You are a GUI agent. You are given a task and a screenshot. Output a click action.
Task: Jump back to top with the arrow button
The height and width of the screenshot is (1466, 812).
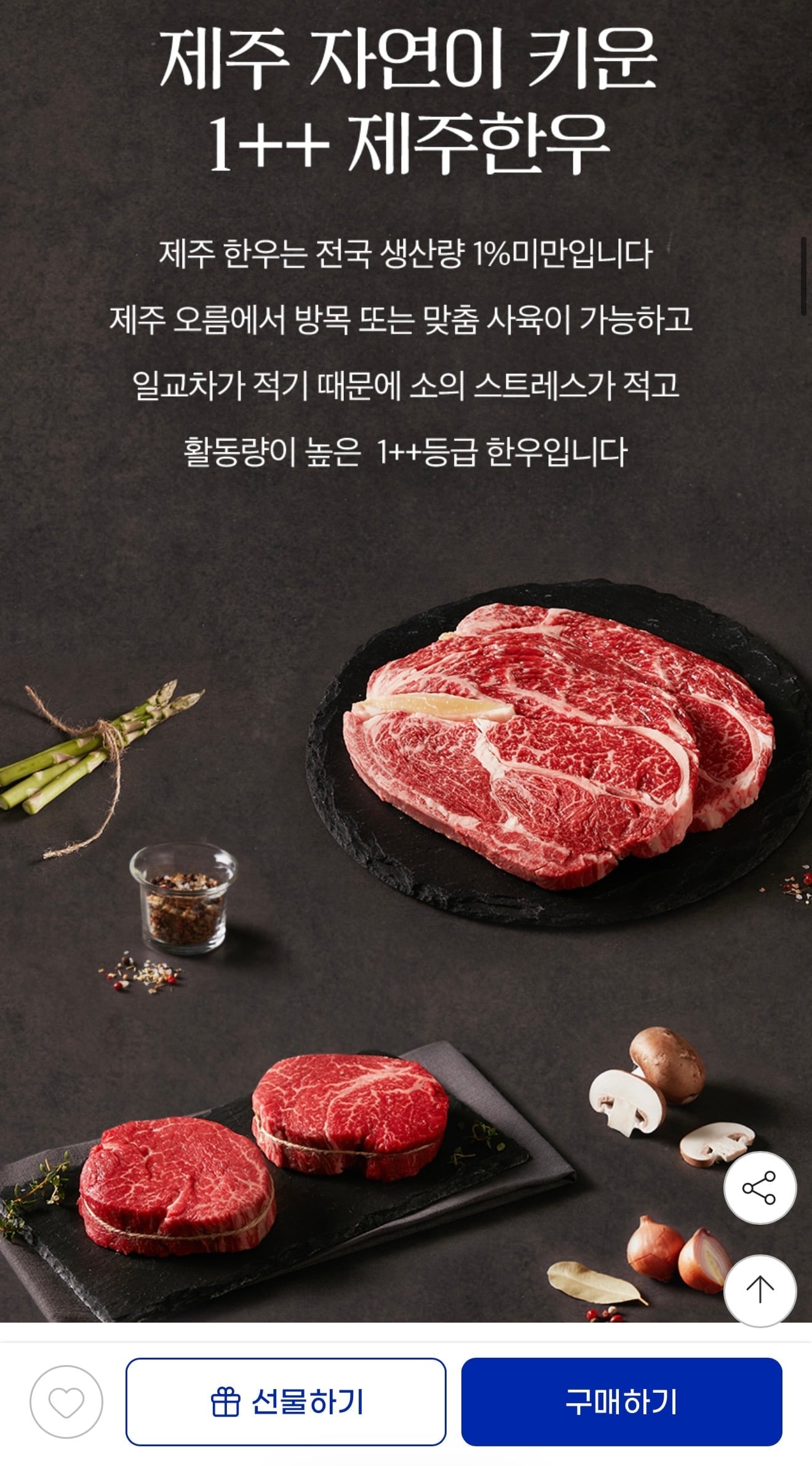(x=760, y=1290)
